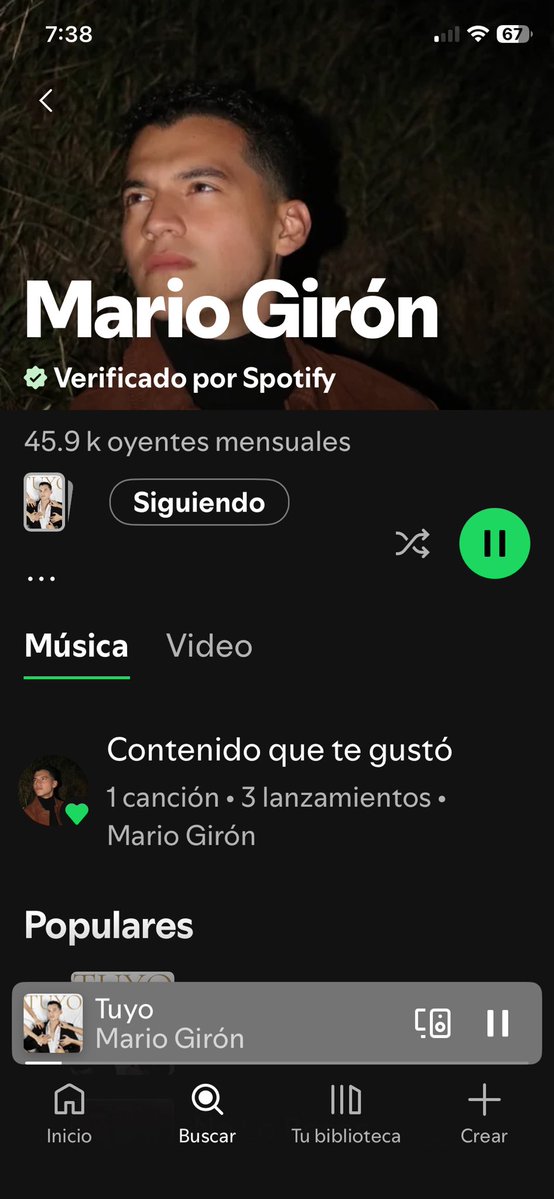This screenshot has height=1199, width=554.
Task: Open the three-dot options menu
Action: 41,579
